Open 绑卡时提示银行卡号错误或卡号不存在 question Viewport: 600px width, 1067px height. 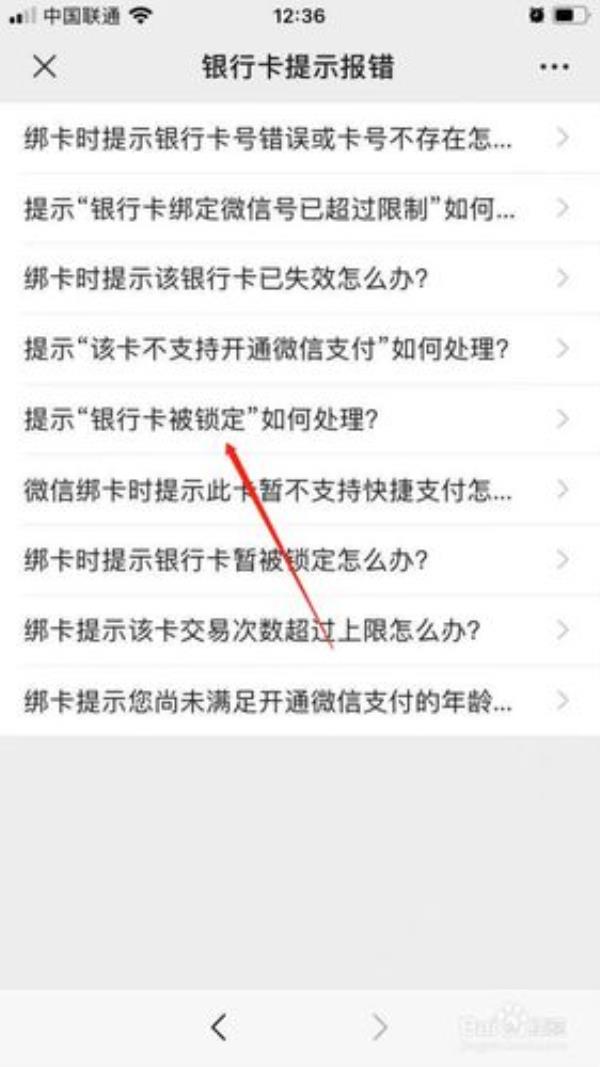pyautogui.click(x=270, y=138)
